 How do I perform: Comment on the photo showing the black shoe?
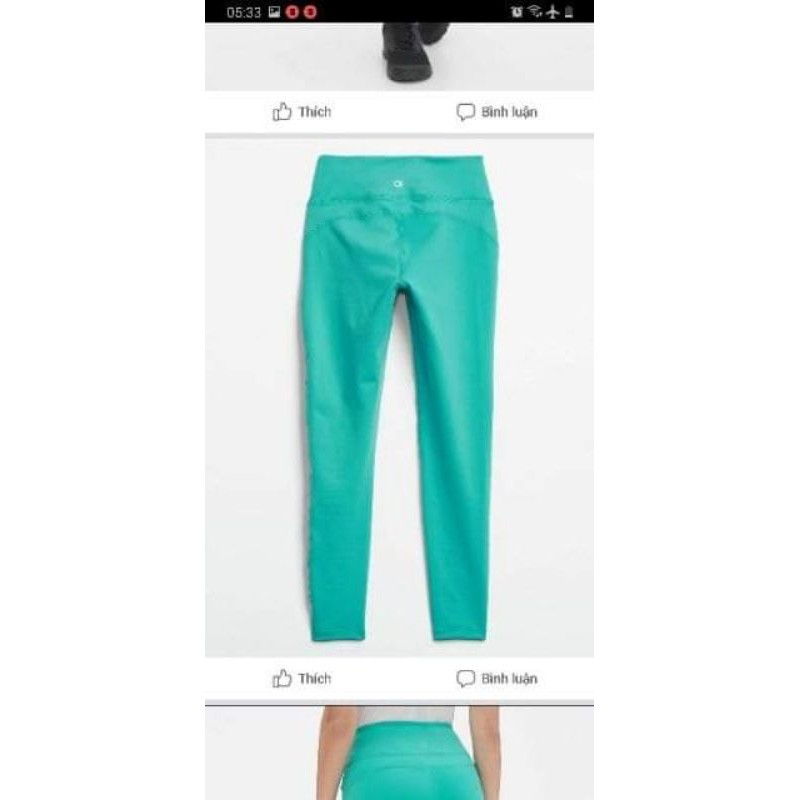pyautogui.click(x=497, y=112)
